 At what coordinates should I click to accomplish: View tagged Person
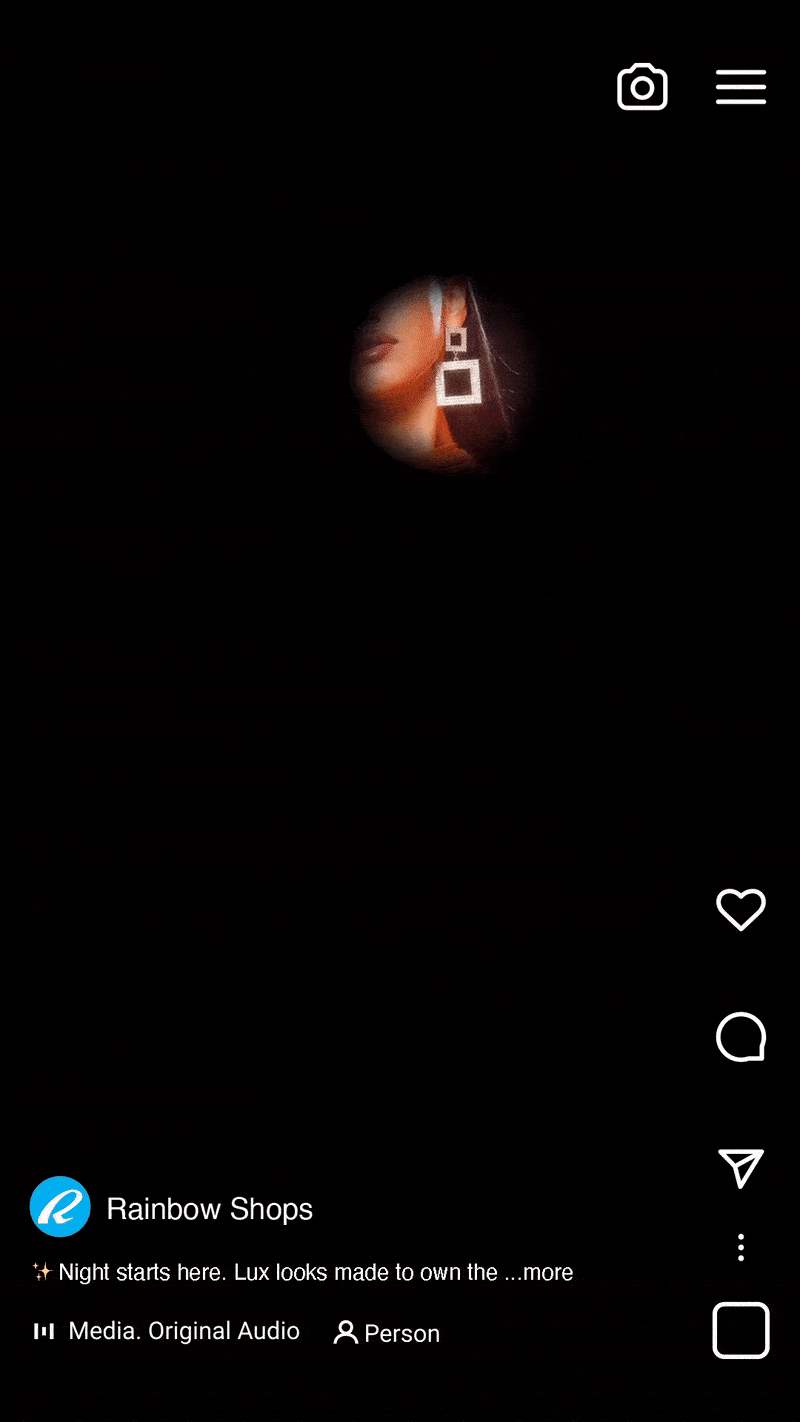387,1333
